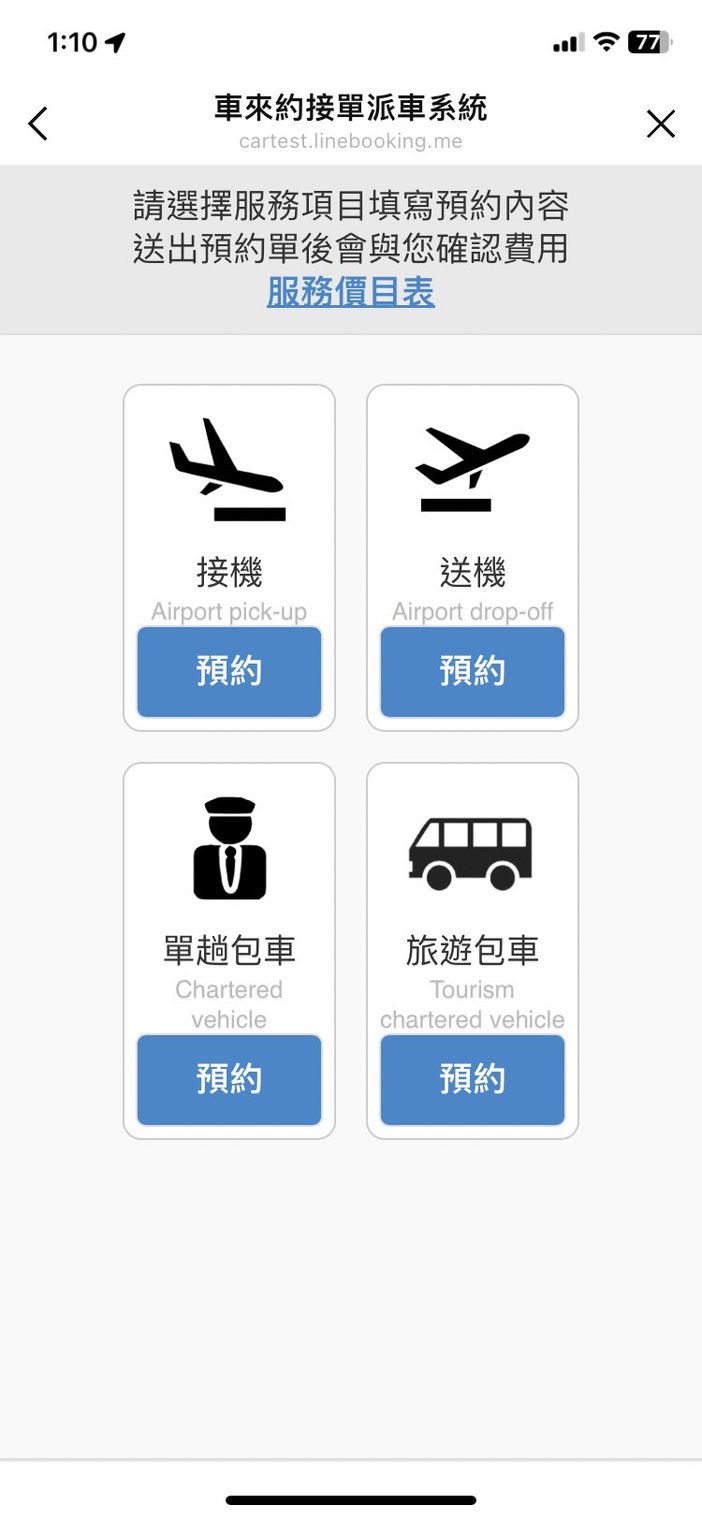Tap 預約 under 接機 Airport pick-up
Image resolution: width=702 pixels, height=1520 pixels.
pyautogui.click(x=229, y=672)
